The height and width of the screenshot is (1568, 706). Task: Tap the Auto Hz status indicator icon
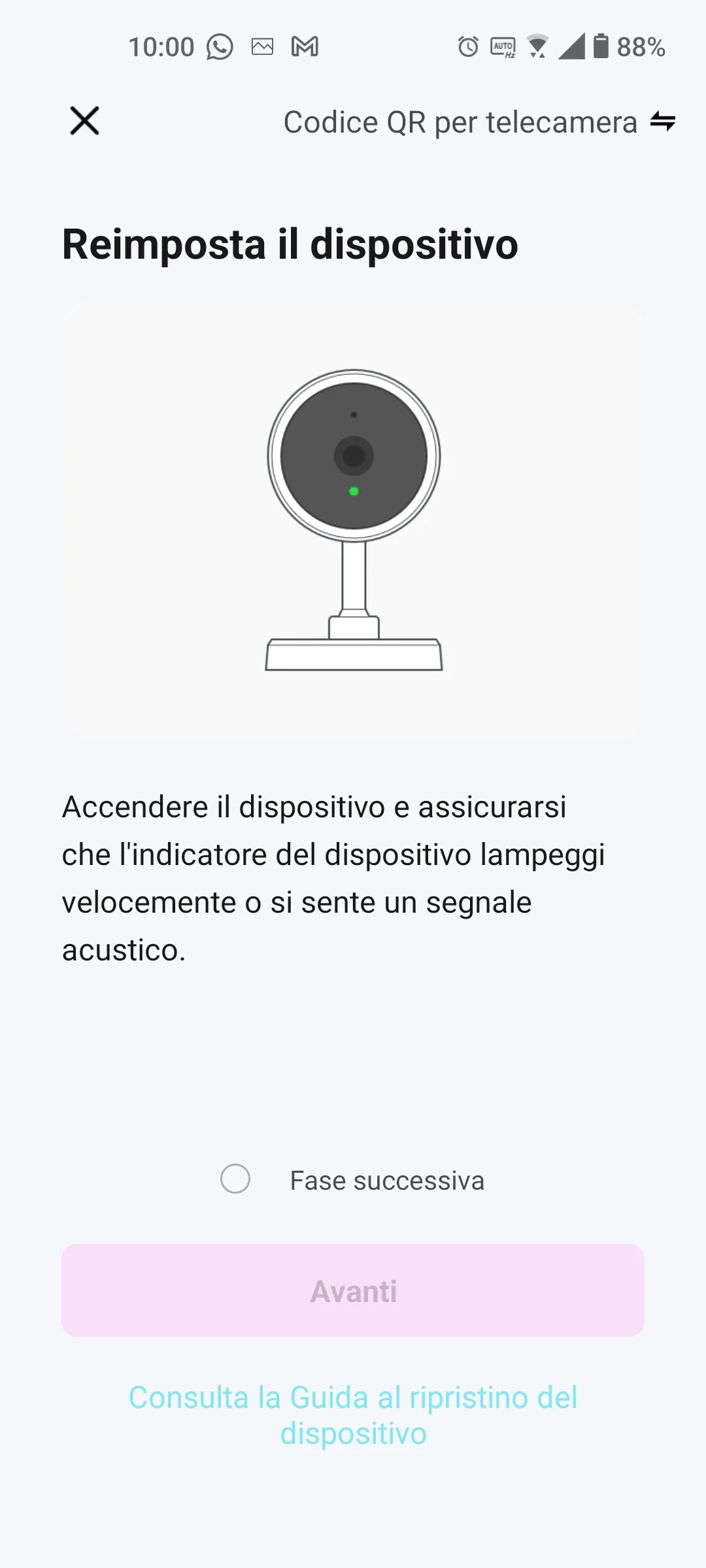point(502,46)
